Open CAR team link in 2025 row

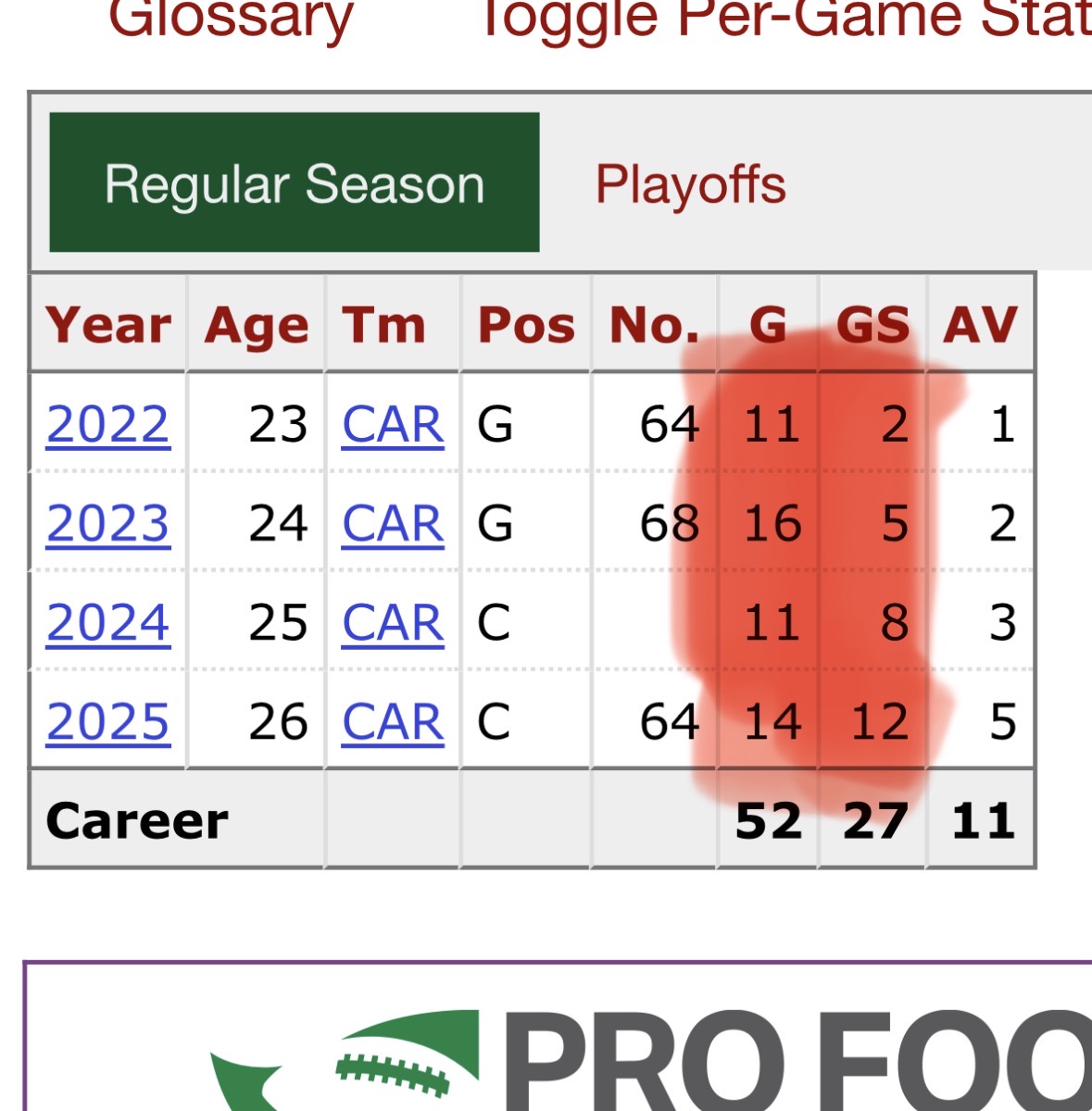(393, 722)
